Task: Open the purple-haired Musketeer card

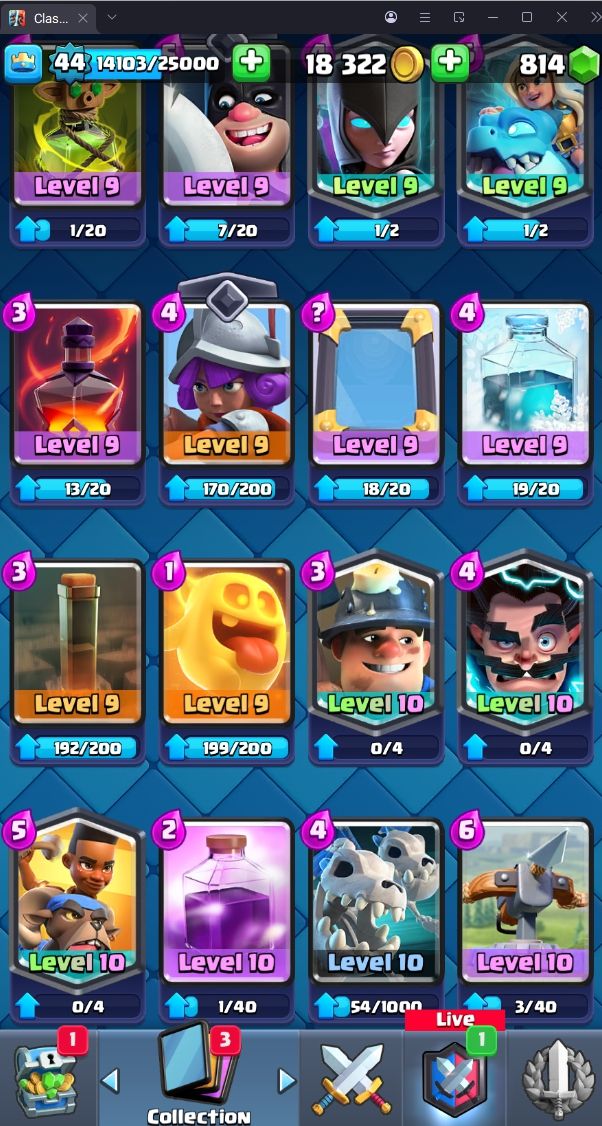Action: 226,385
